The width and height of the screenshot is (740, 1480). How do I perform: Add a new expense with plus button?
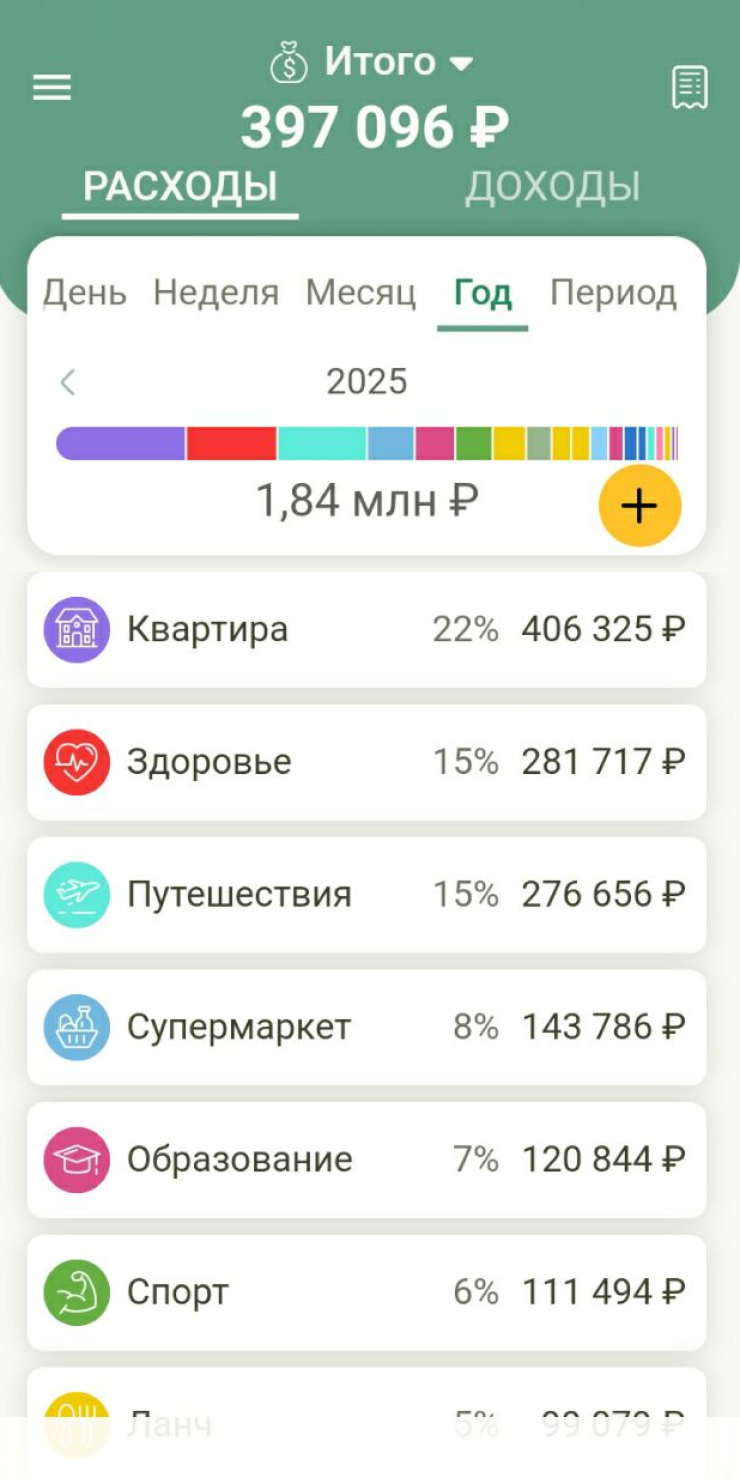[639, 506]
